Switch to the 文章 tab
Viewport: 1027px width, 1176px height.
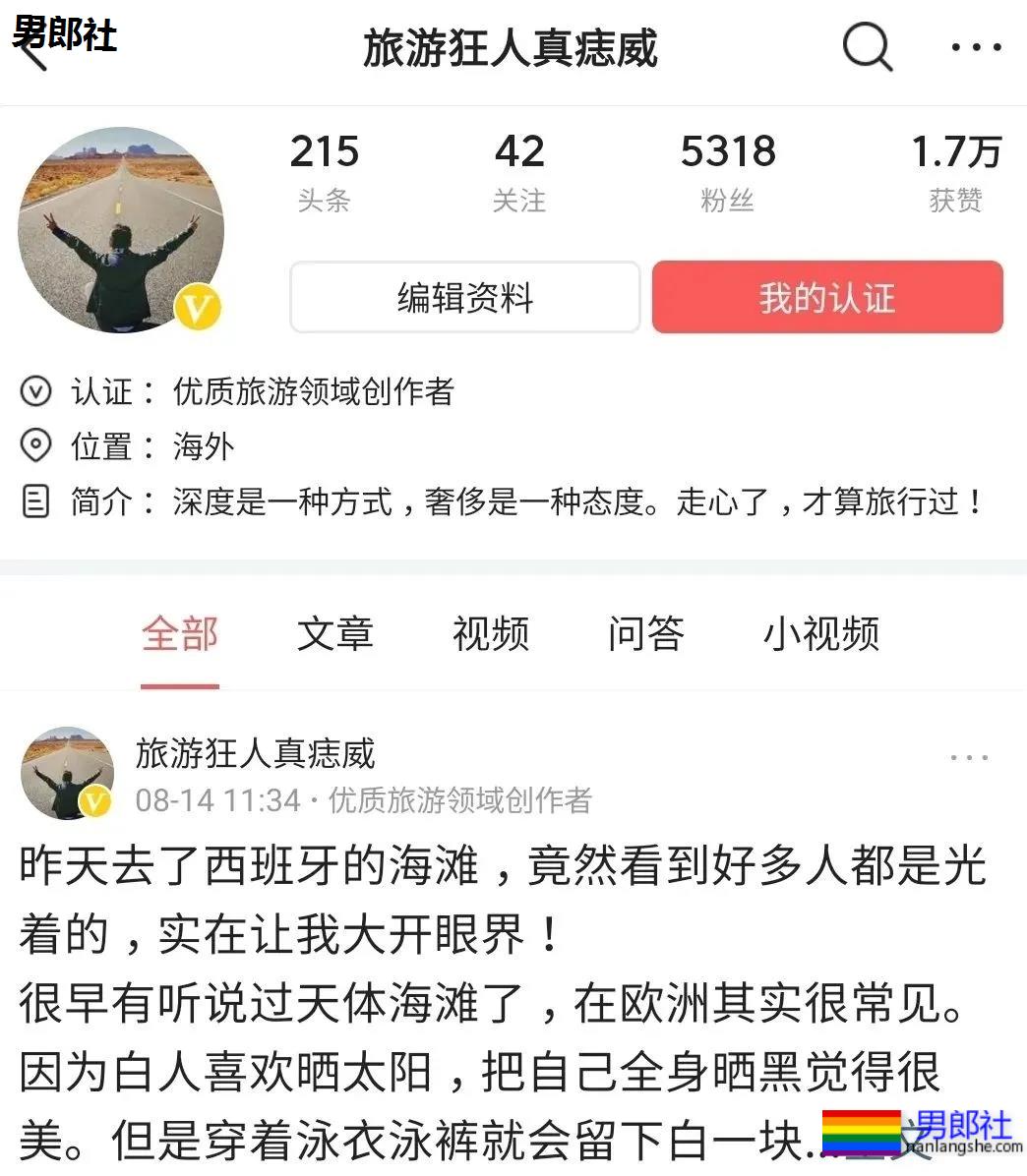334,635
